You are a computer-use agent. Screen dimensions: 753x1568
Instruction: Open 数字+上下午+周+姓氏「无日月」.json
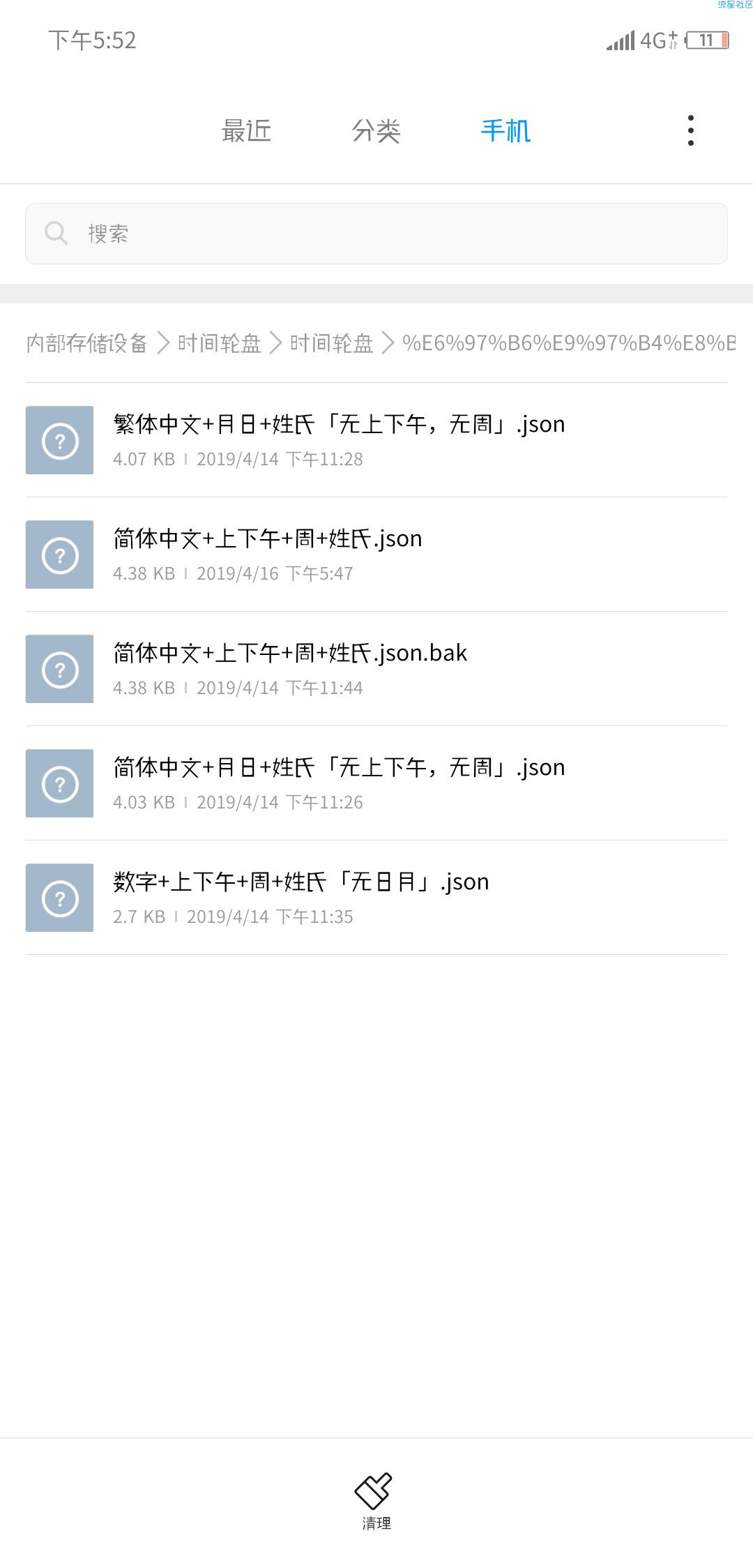[376, 898]
